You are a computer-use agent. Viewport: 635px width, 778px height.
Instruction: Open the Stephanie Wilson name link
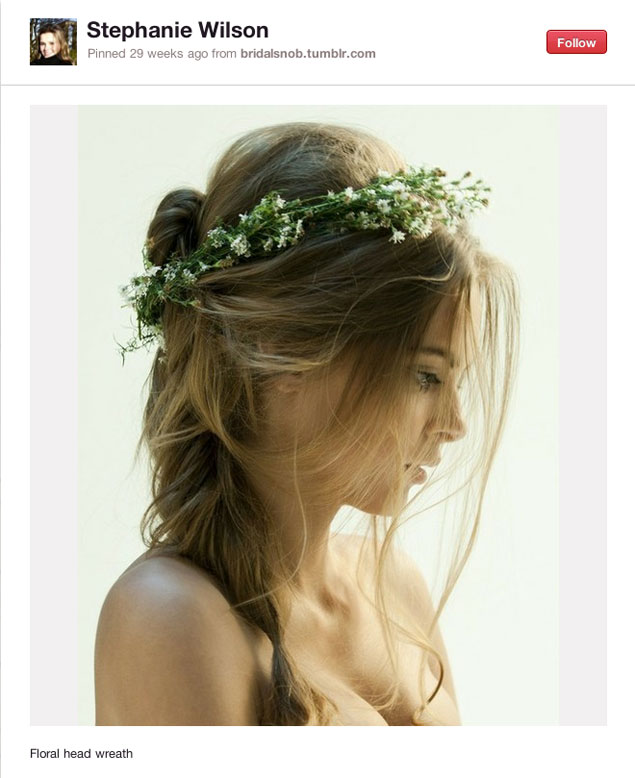(177, 30)
